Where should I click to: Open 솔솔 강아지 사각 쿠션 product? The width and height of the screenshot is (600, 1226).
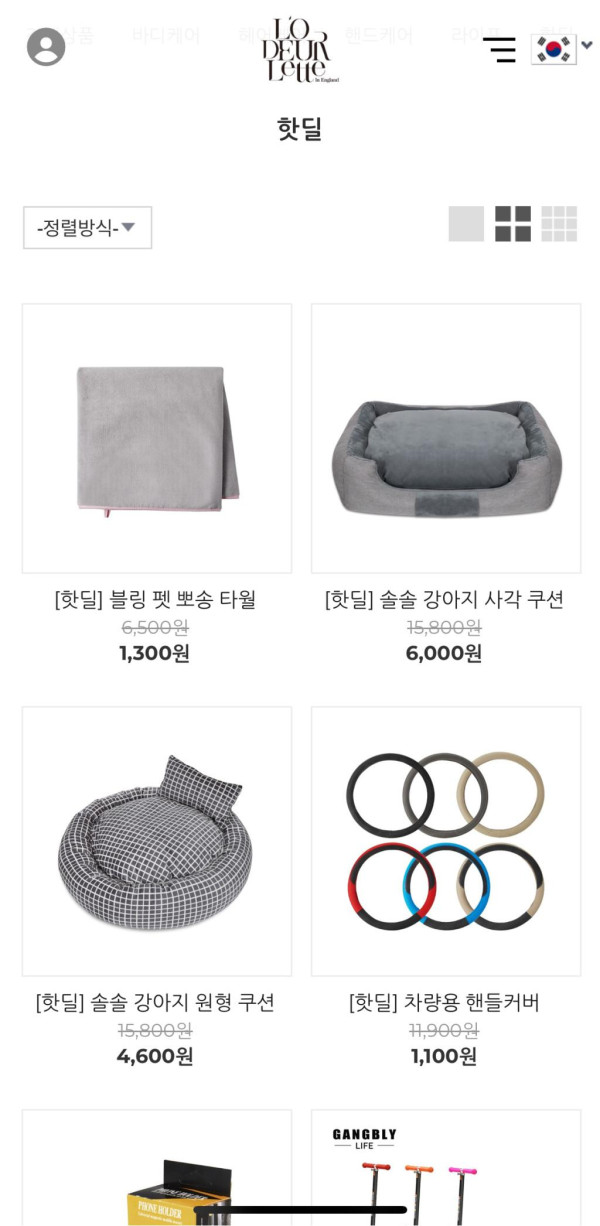click(x=446, y=439)
